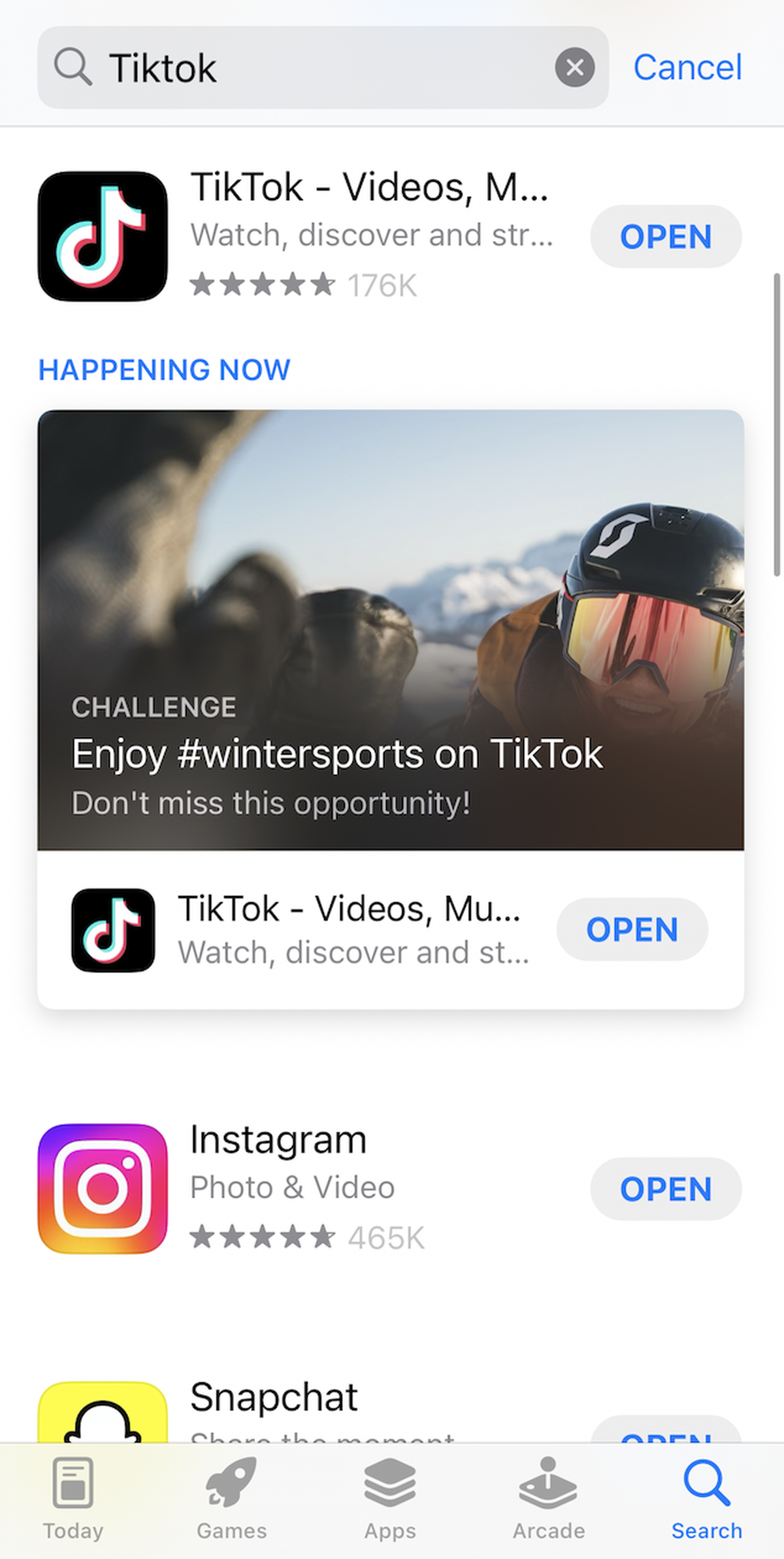
Task: Open the Instagram app
Action: (666, 1188)
